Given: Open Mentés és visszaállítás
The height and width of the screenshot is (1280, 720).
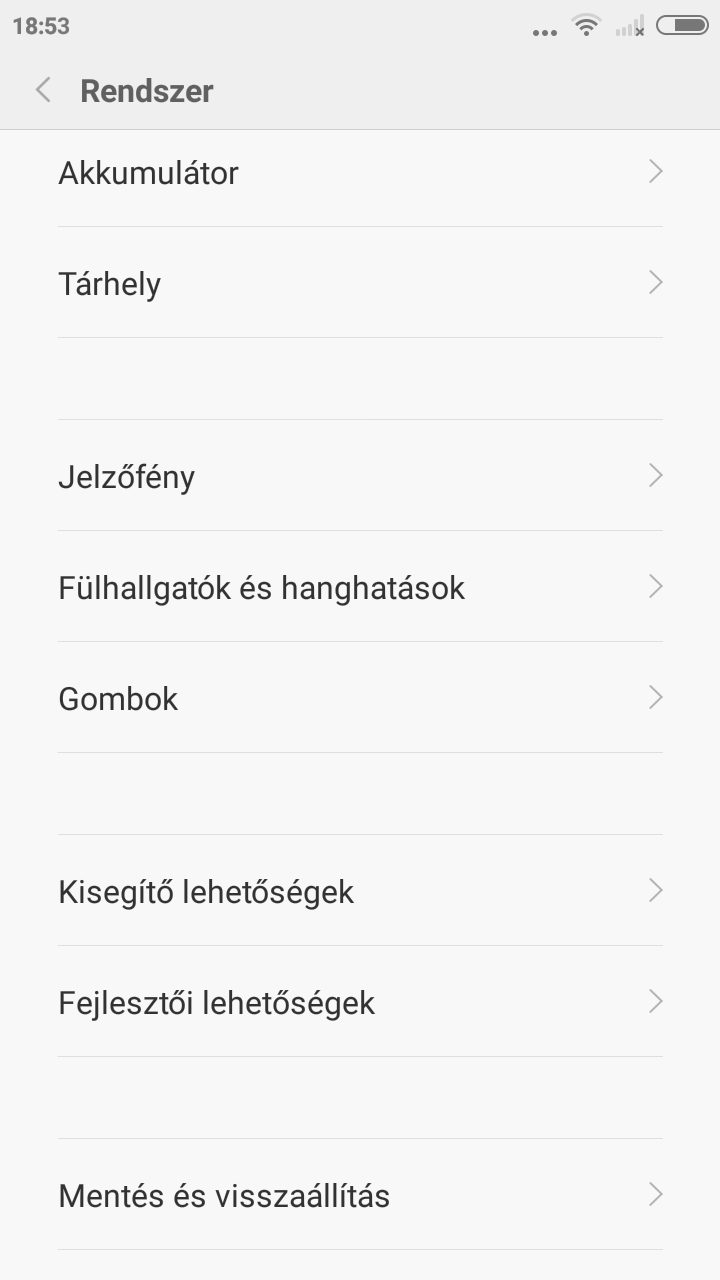Looking at the screenshot, I should 360,1195.
